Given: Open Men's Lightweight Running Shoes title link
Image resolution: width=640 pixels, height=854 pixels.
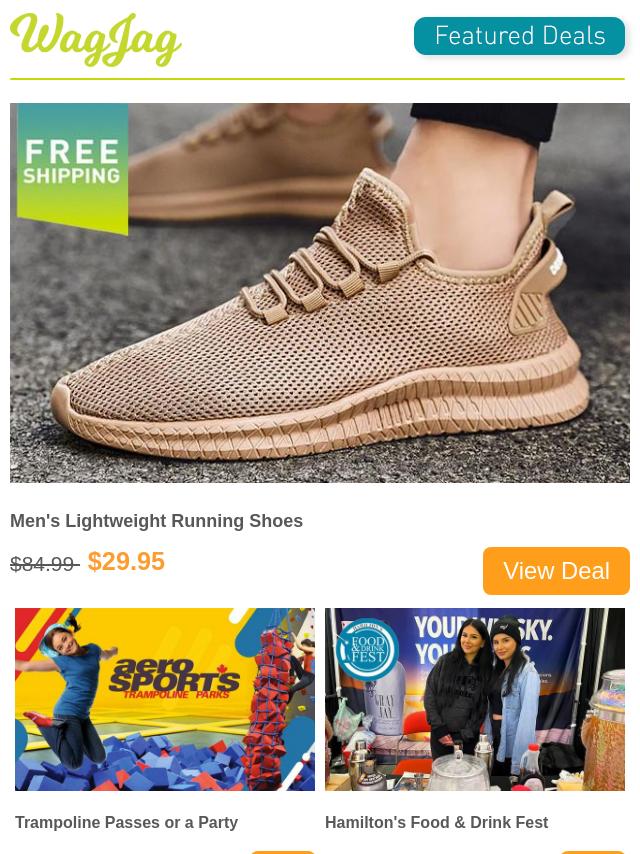Looking at the screenshot, I should click(156, 521).
